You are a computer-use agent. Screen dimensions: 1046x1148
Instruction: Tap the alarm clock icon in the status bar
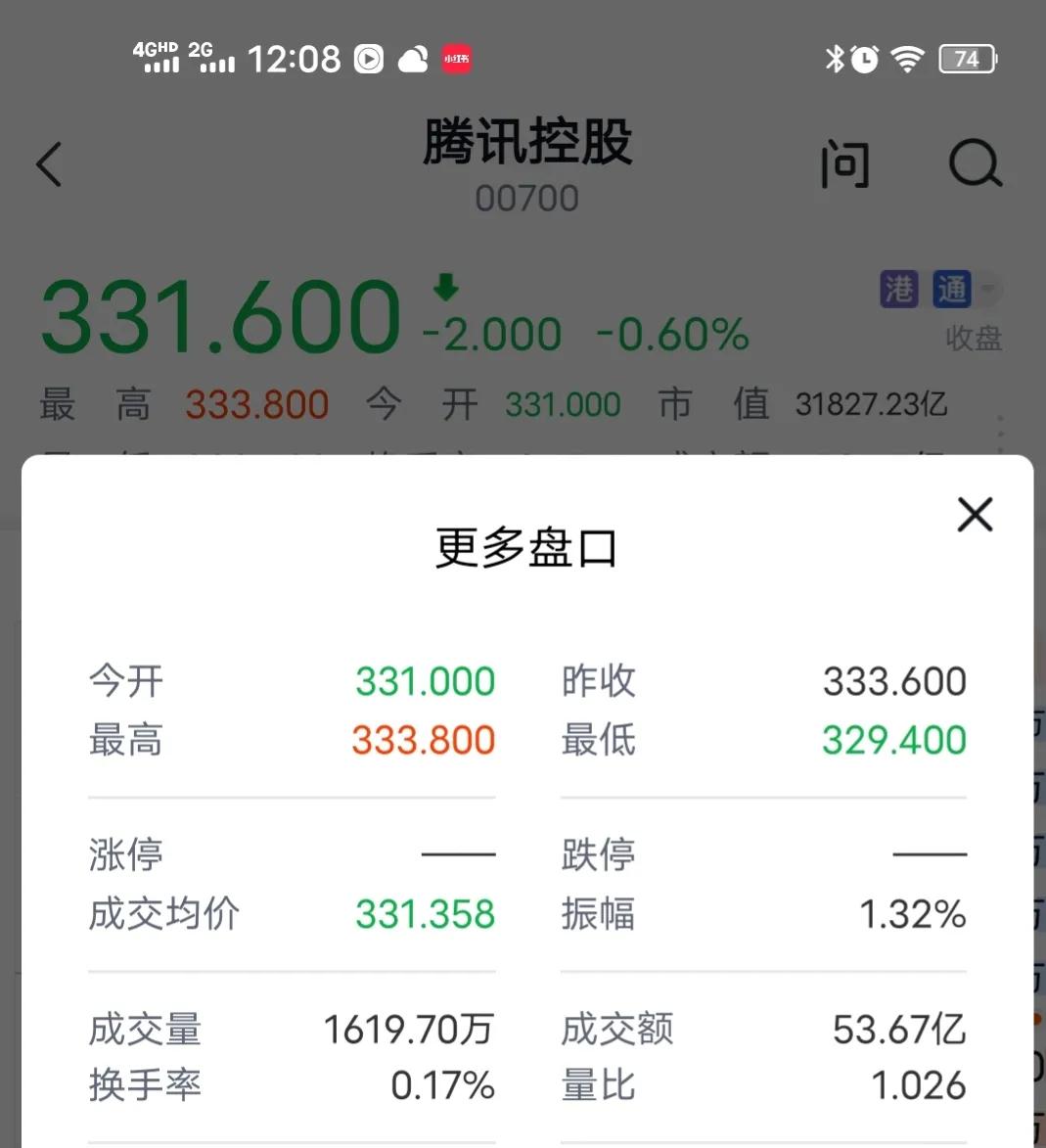pyautogui.click(x=865, y=59)
